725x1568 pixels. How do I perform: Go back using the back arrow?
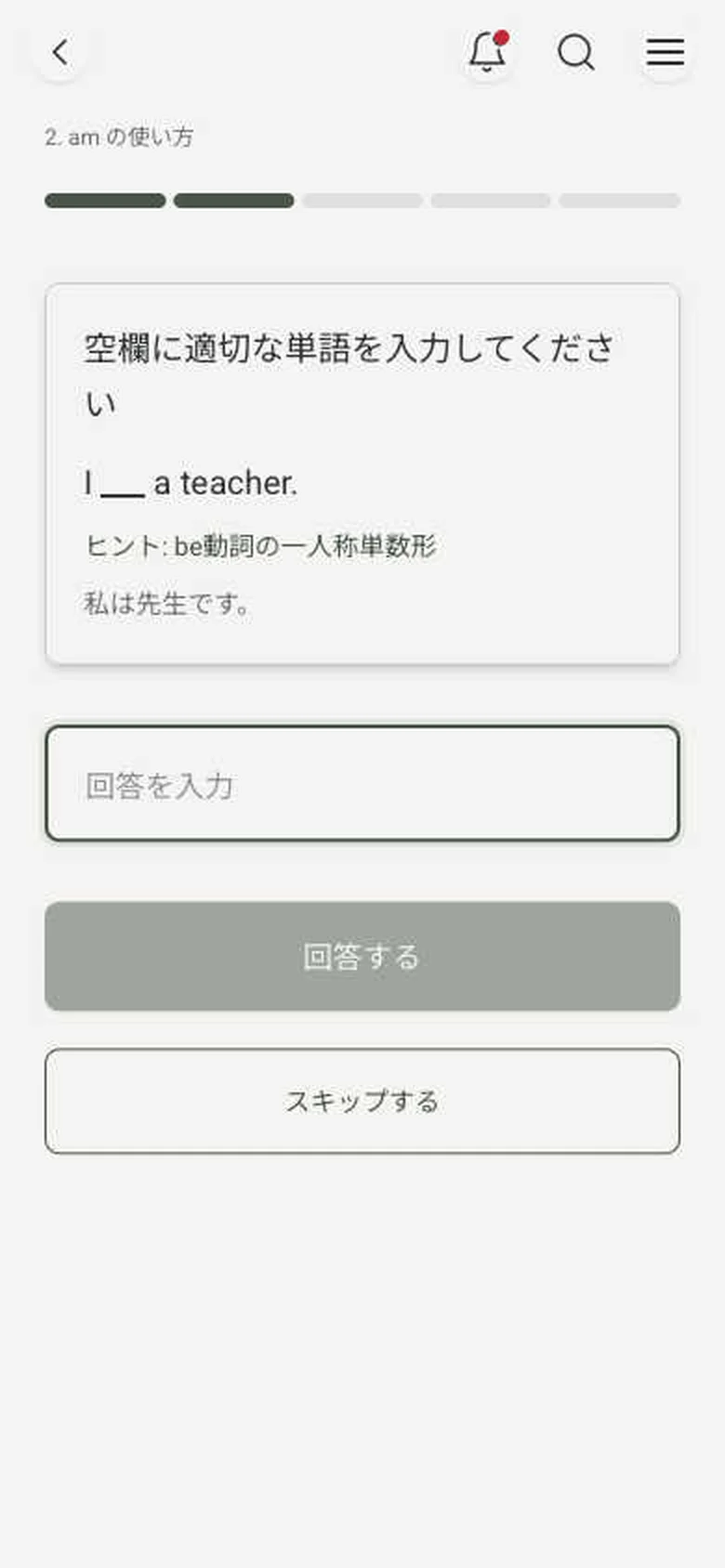coord(61,52)
